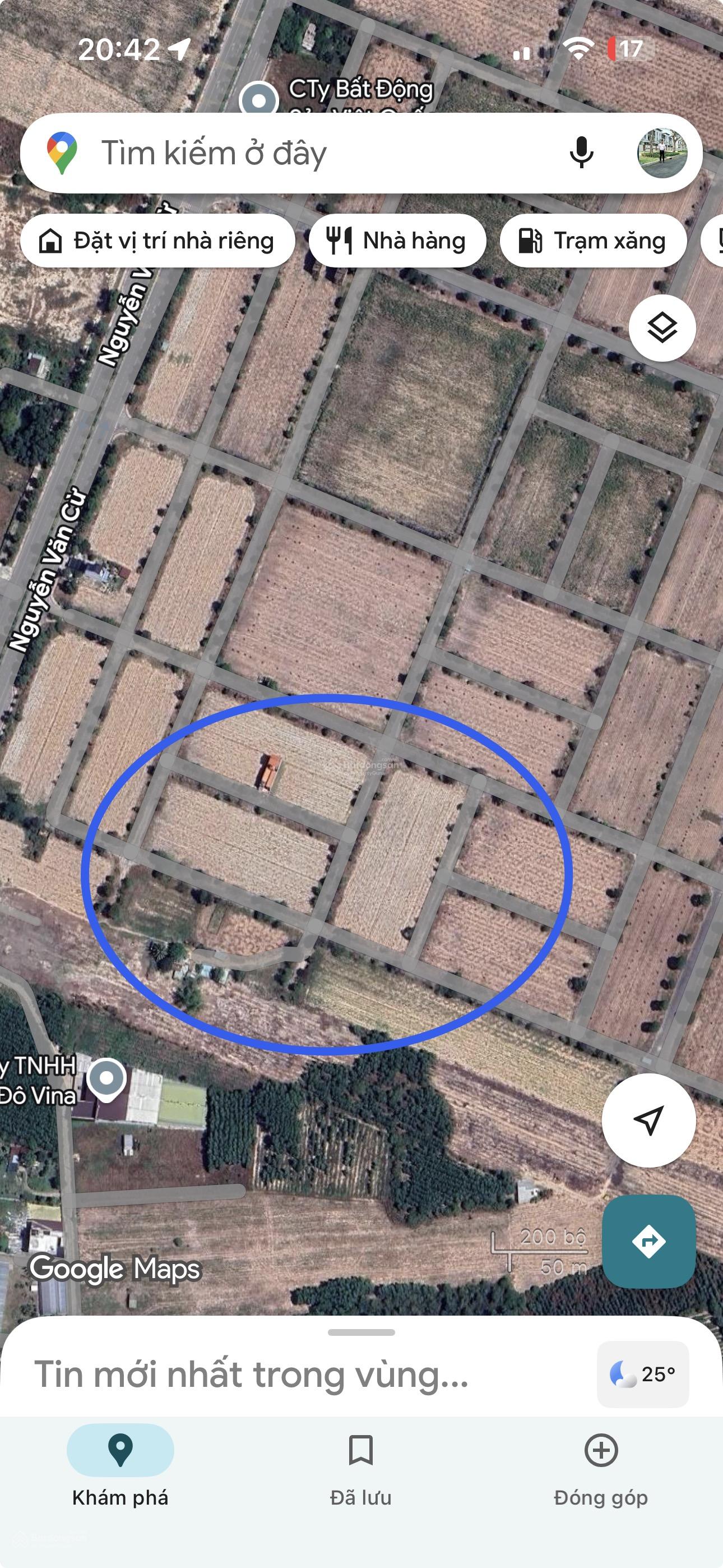The height and width of the screenshot is (1568, 723).
Task: Filter the map by 'Nhà hàng'
Action: (x=397, y=241)
